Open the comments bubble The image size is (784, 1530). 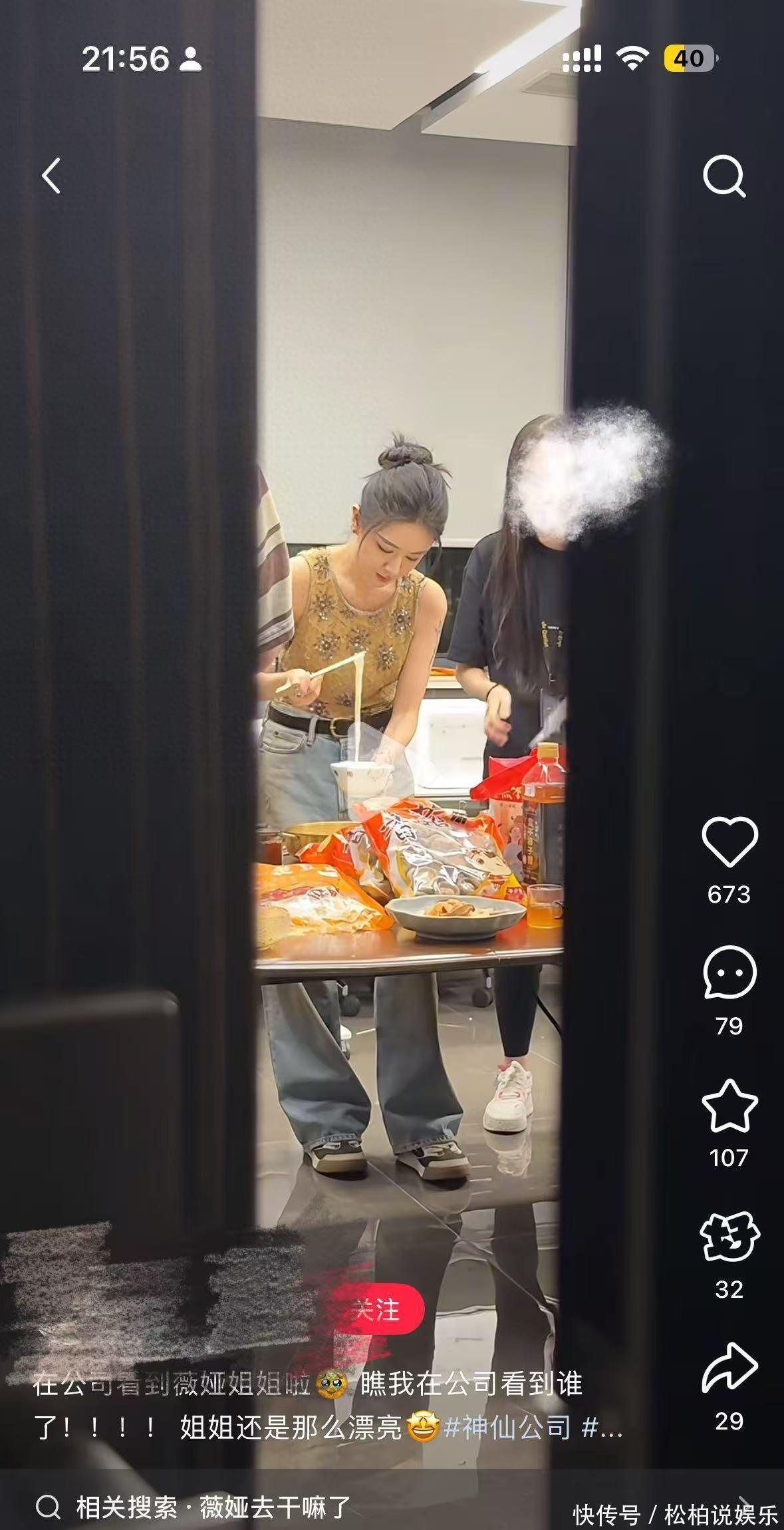point(729,974)
